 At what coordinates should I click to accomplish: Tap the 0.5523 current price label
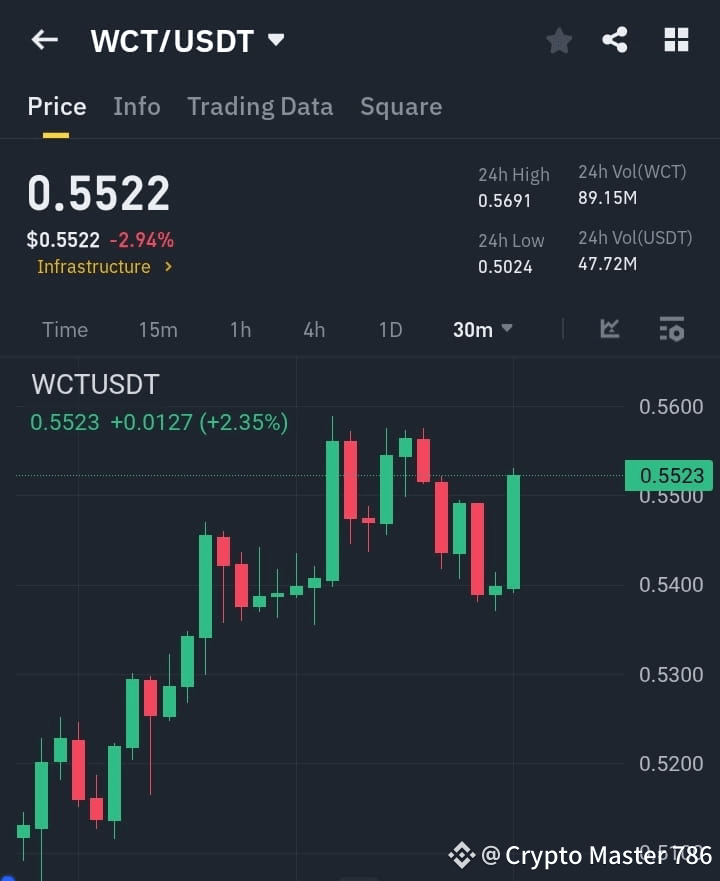[668, 475]
